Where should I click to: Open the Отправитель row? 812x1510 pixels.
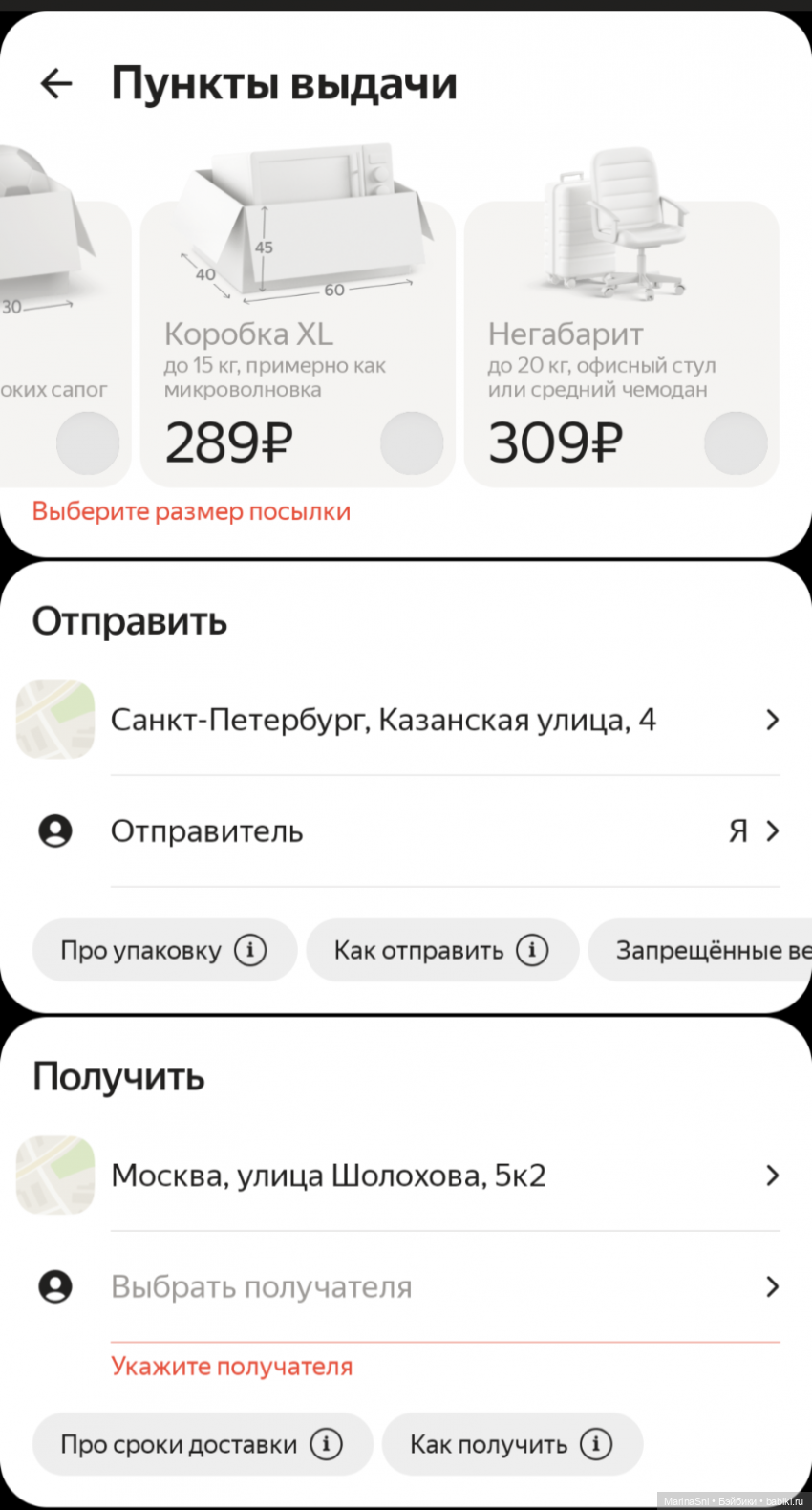point(444,831)
